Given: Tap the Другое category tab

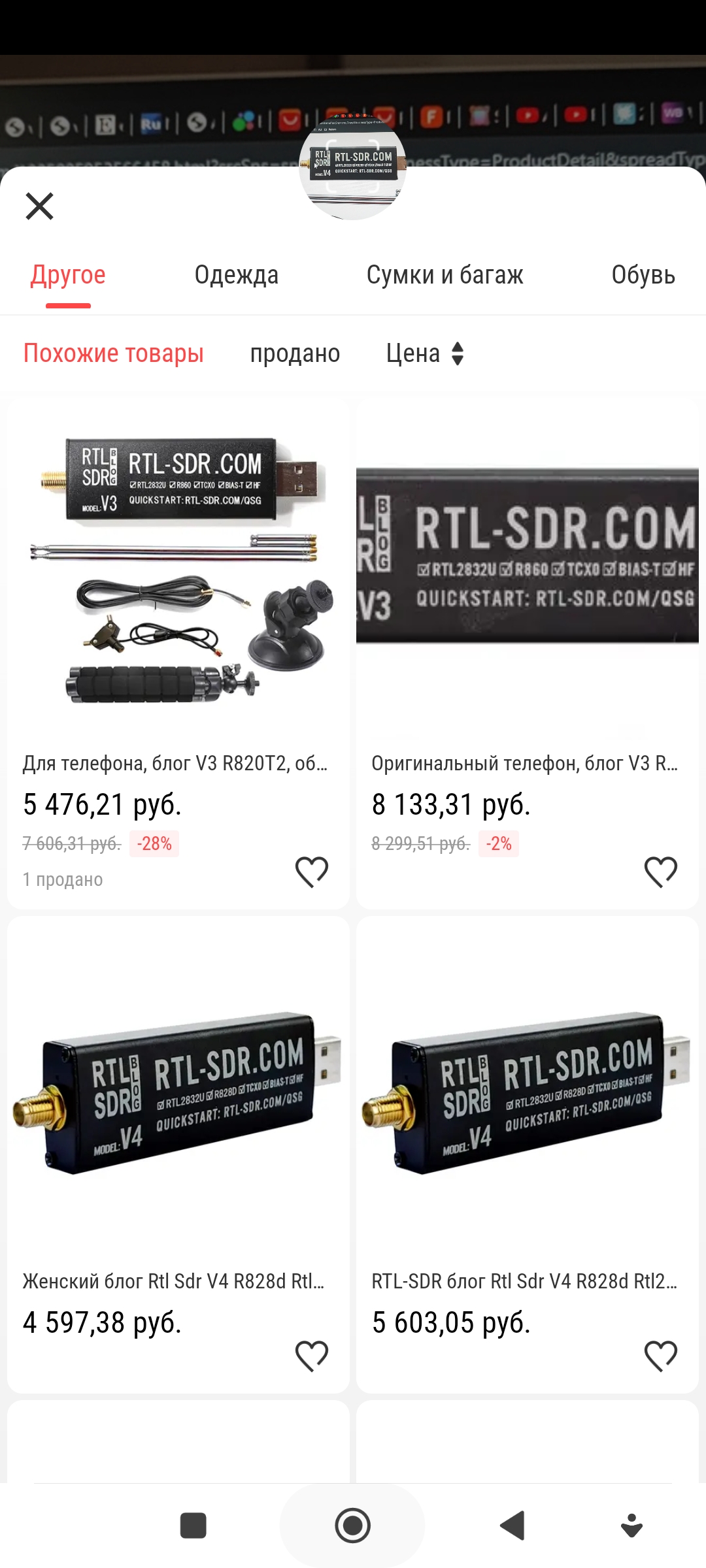Looking at the screenshot, I should (x=68, y=275).
